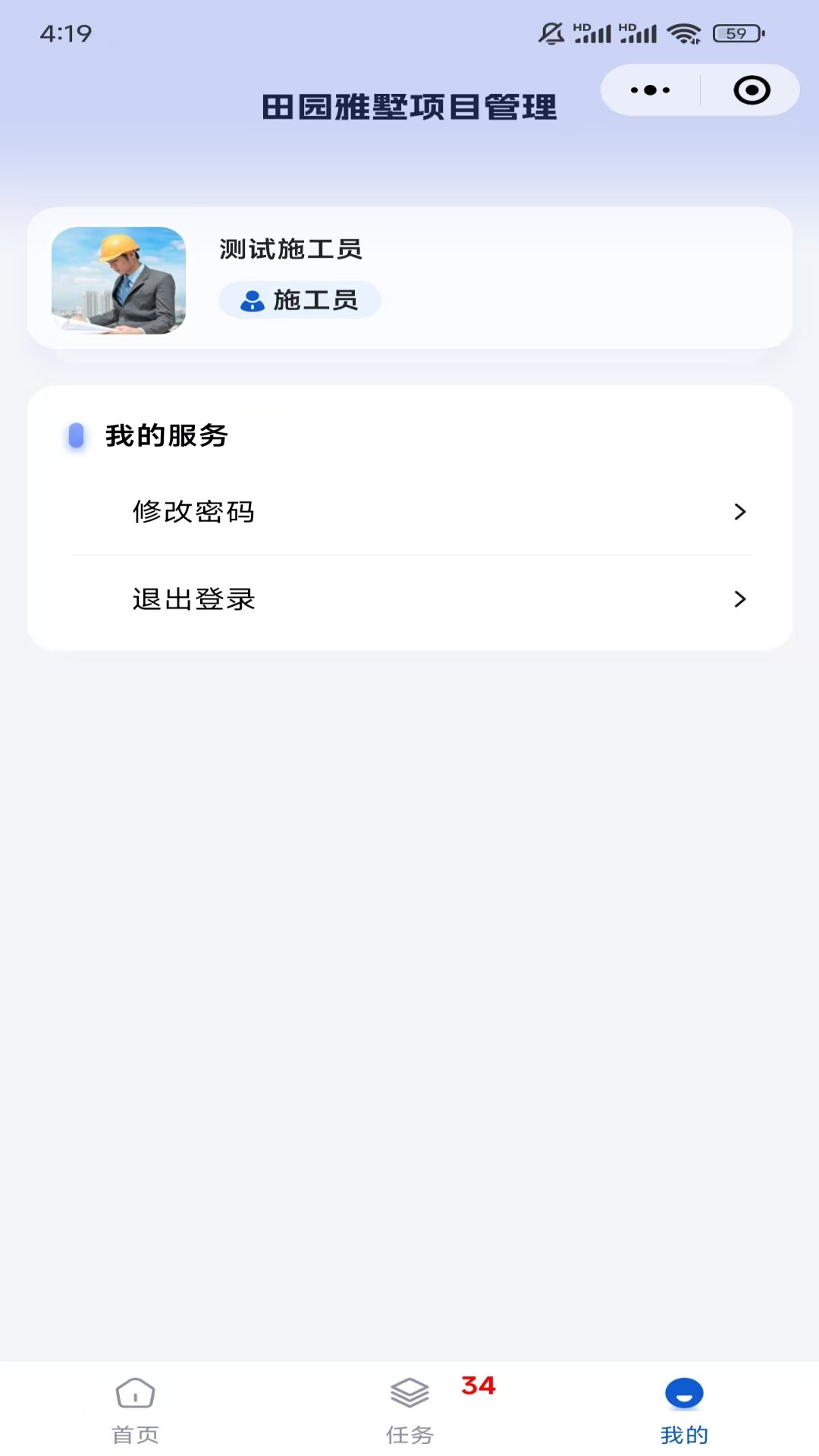Image resolution: width=819 pixels, height=1456 pixels.
Task: Open the 修改密码 chevron arrow
Action: point(739,513)
